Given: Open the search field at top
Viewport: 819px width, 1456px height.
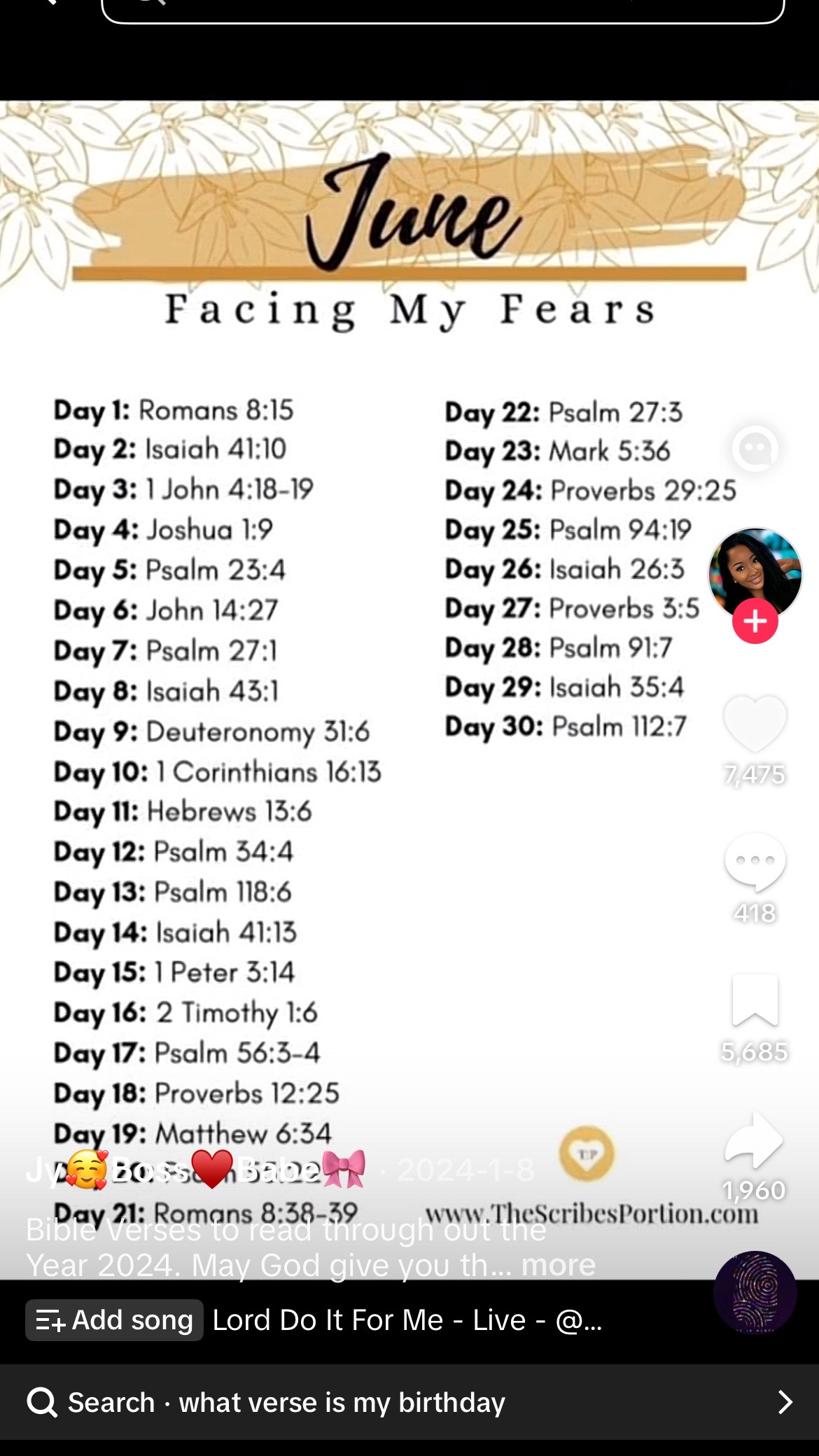Looking at the screenshot, I should click(x=442, y=8).
